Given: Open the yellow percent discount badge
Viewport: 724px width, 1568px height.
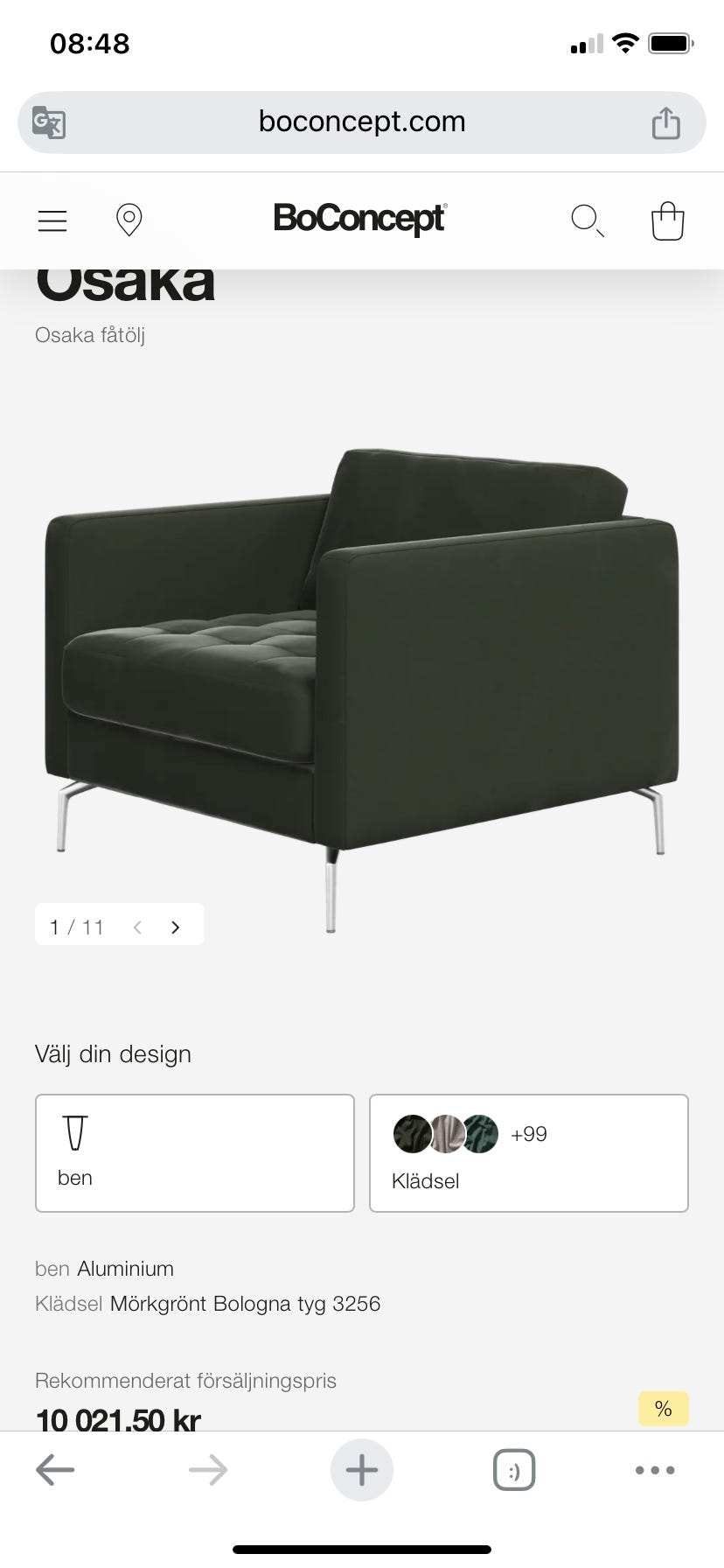Looking at the screenshot, I should pos(663,1409).
